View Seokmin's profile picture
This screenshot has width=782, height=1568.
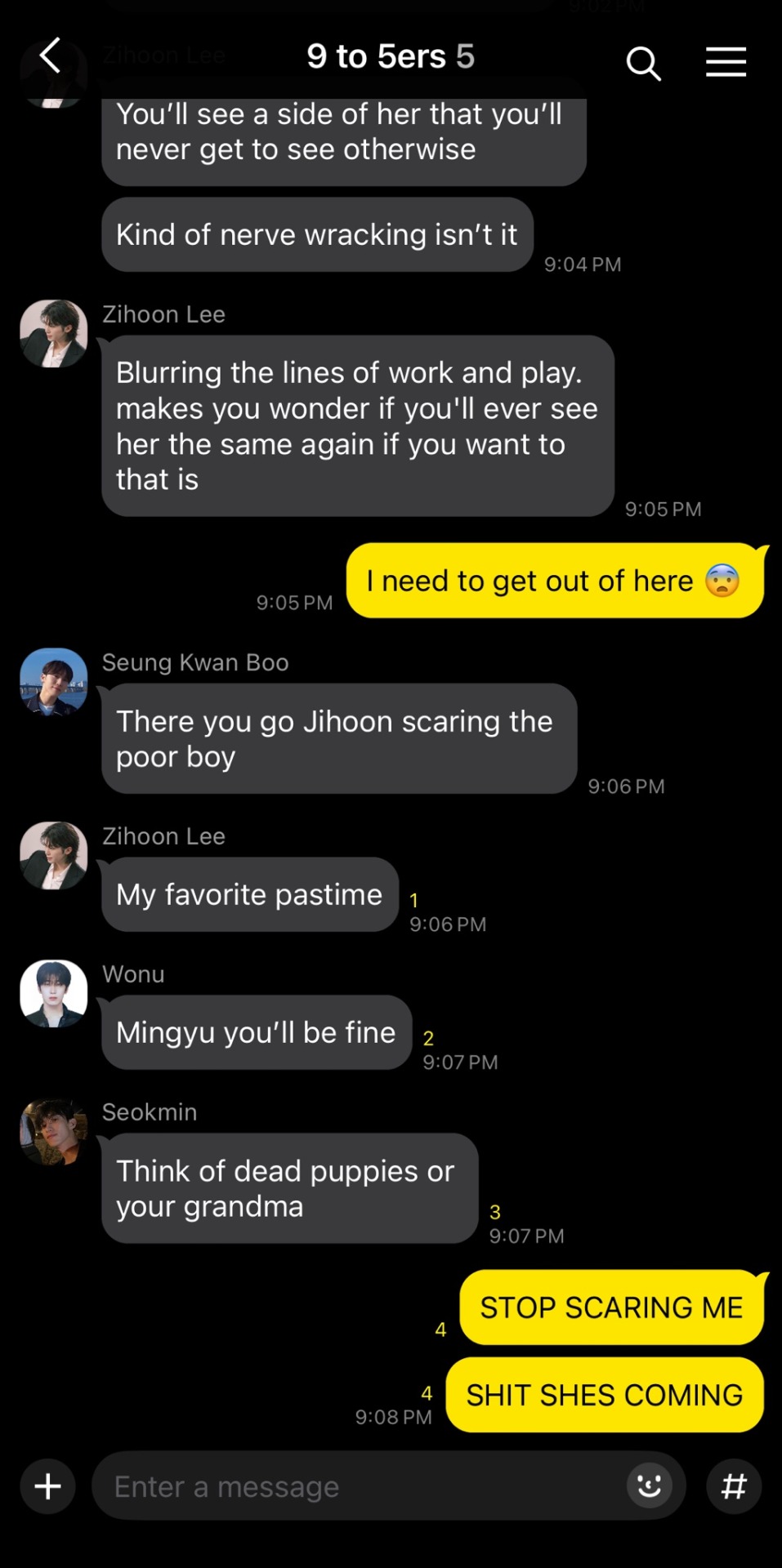tap(54, 1131)
